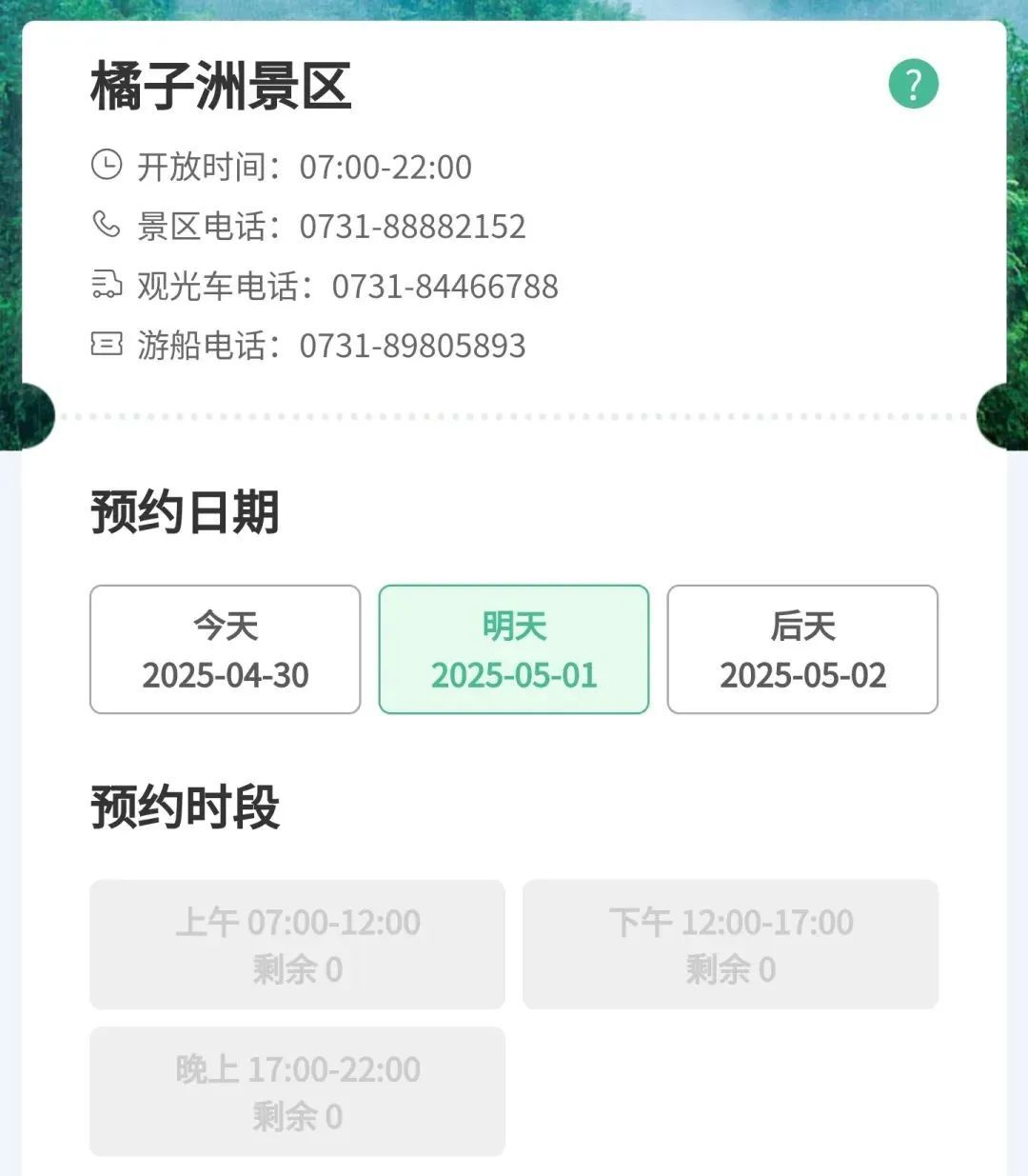Screen dimensions: 1028x1176
Task: Click the 预约时段 section heading
Action: click(x=184, y=806)
